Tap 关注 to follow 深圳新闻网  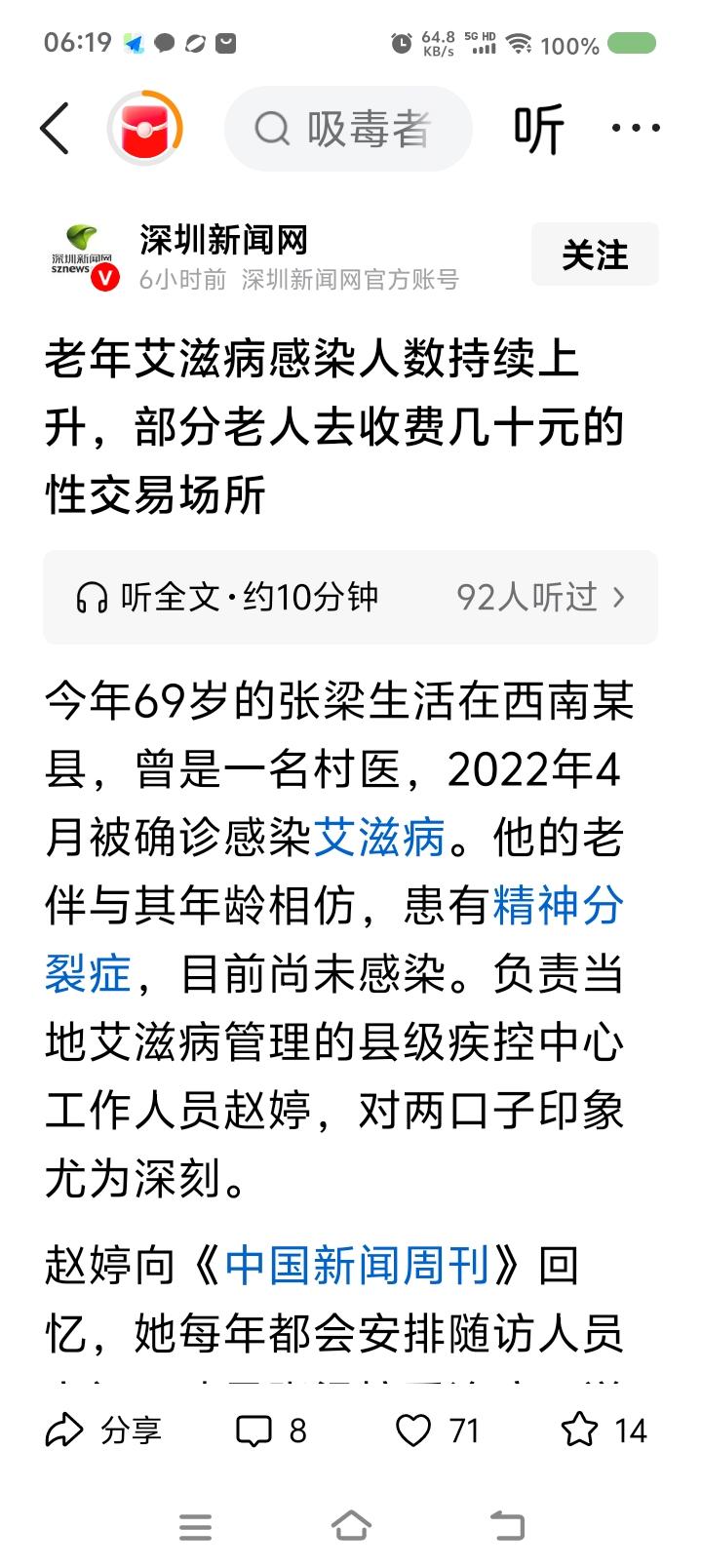(x=595, y=254)
